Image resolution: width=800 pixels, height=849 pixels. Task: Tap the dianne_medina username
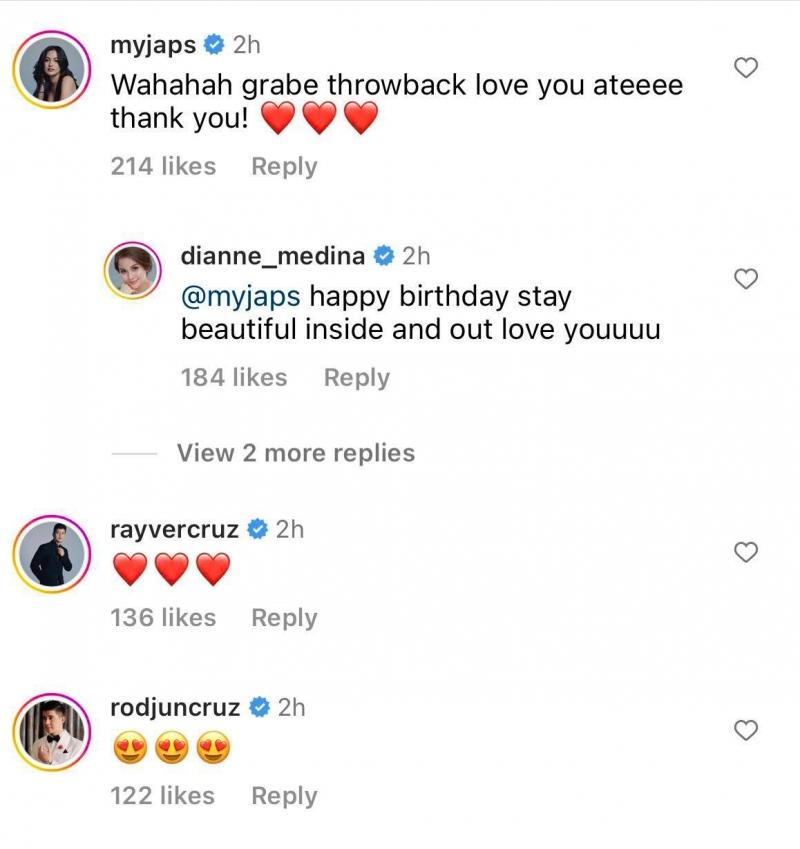[x=272, y=256]
